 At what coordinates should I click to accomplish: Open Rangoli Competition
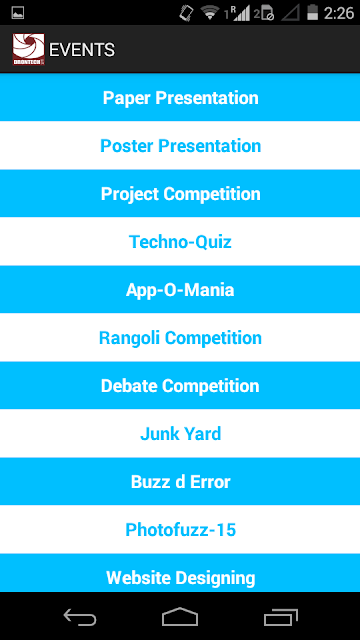[x=180, y=338]
